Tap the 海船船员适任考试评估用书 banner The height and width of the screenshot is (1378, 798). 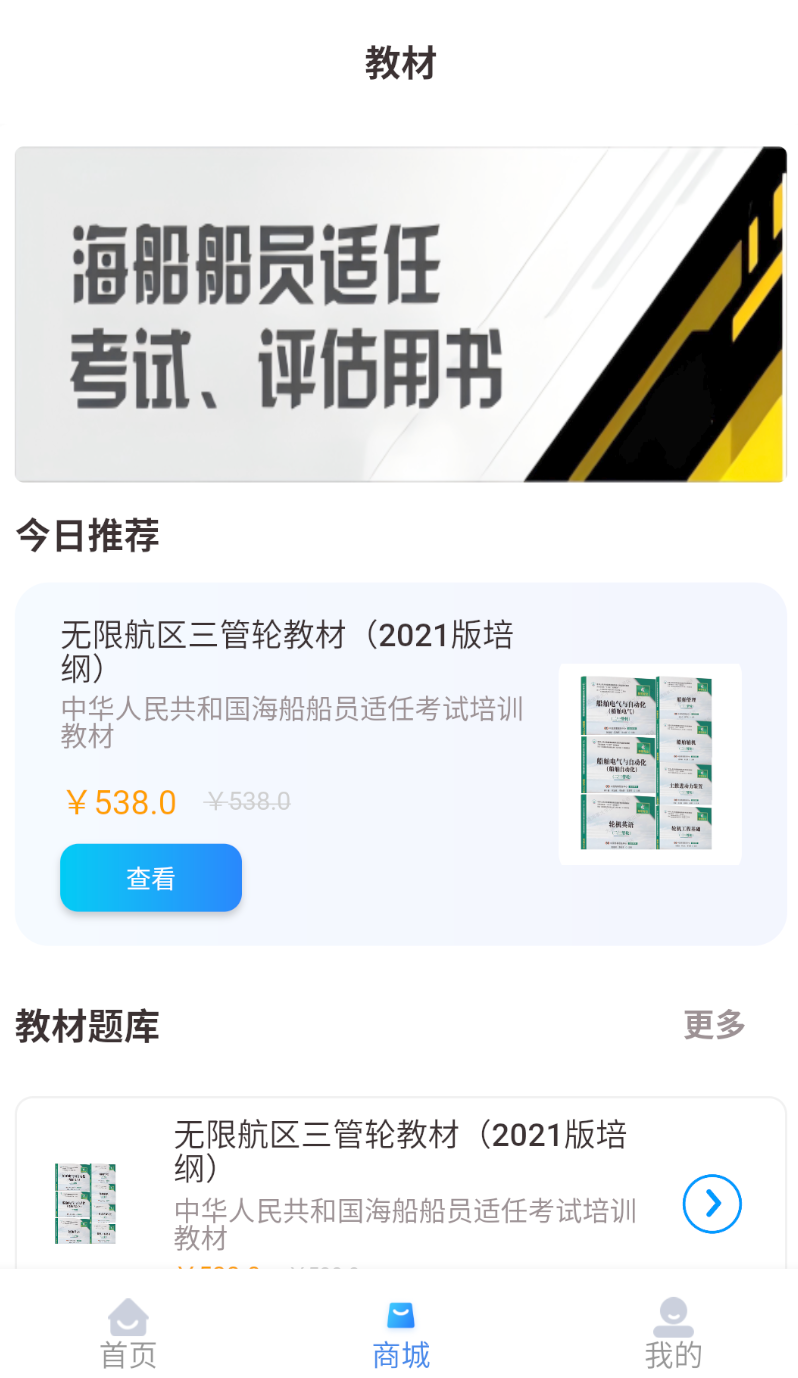click(x=399, y=312)
